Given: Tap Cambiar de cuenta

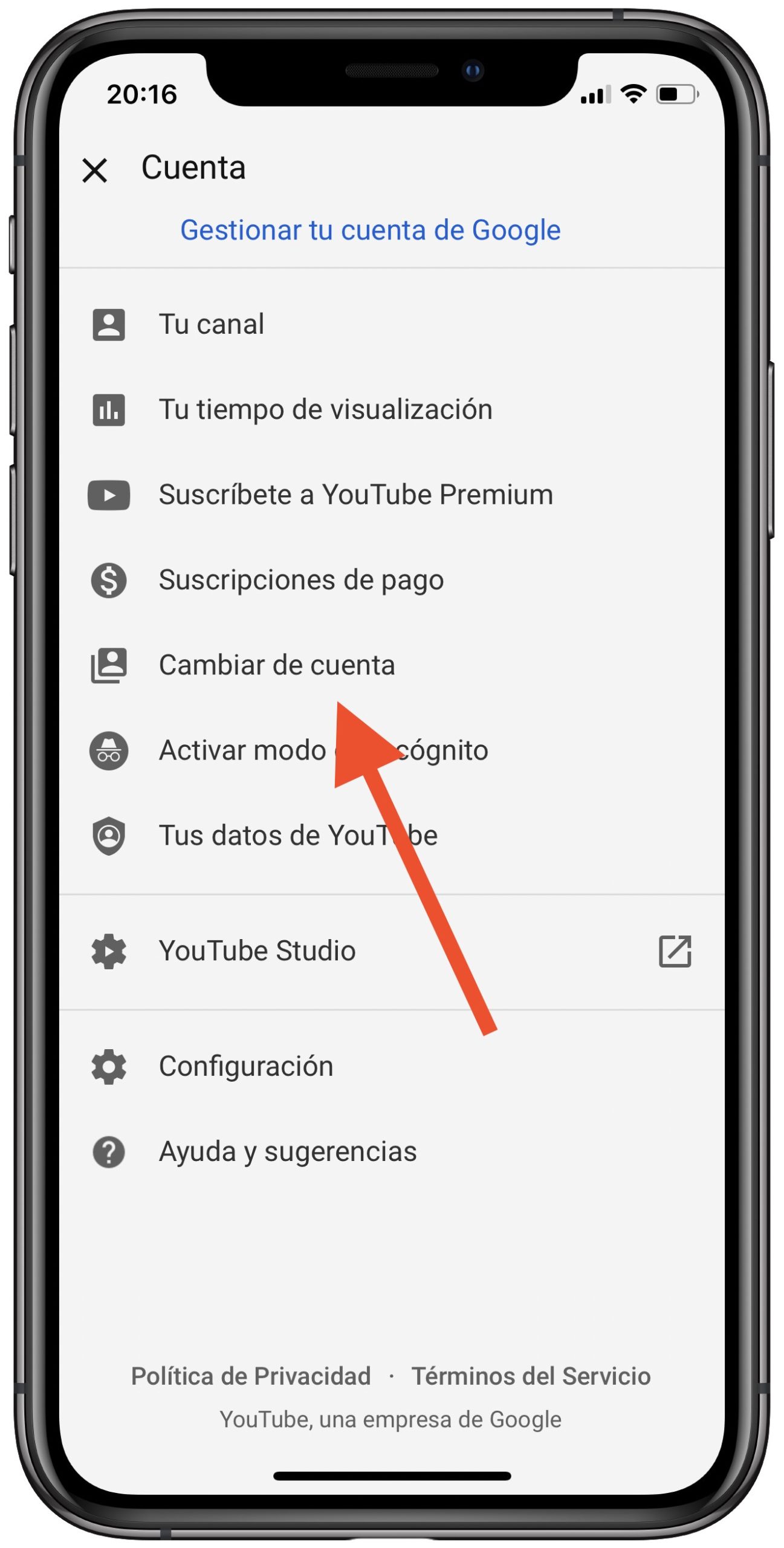Looking at the screenshot, I should click(276, 665).
